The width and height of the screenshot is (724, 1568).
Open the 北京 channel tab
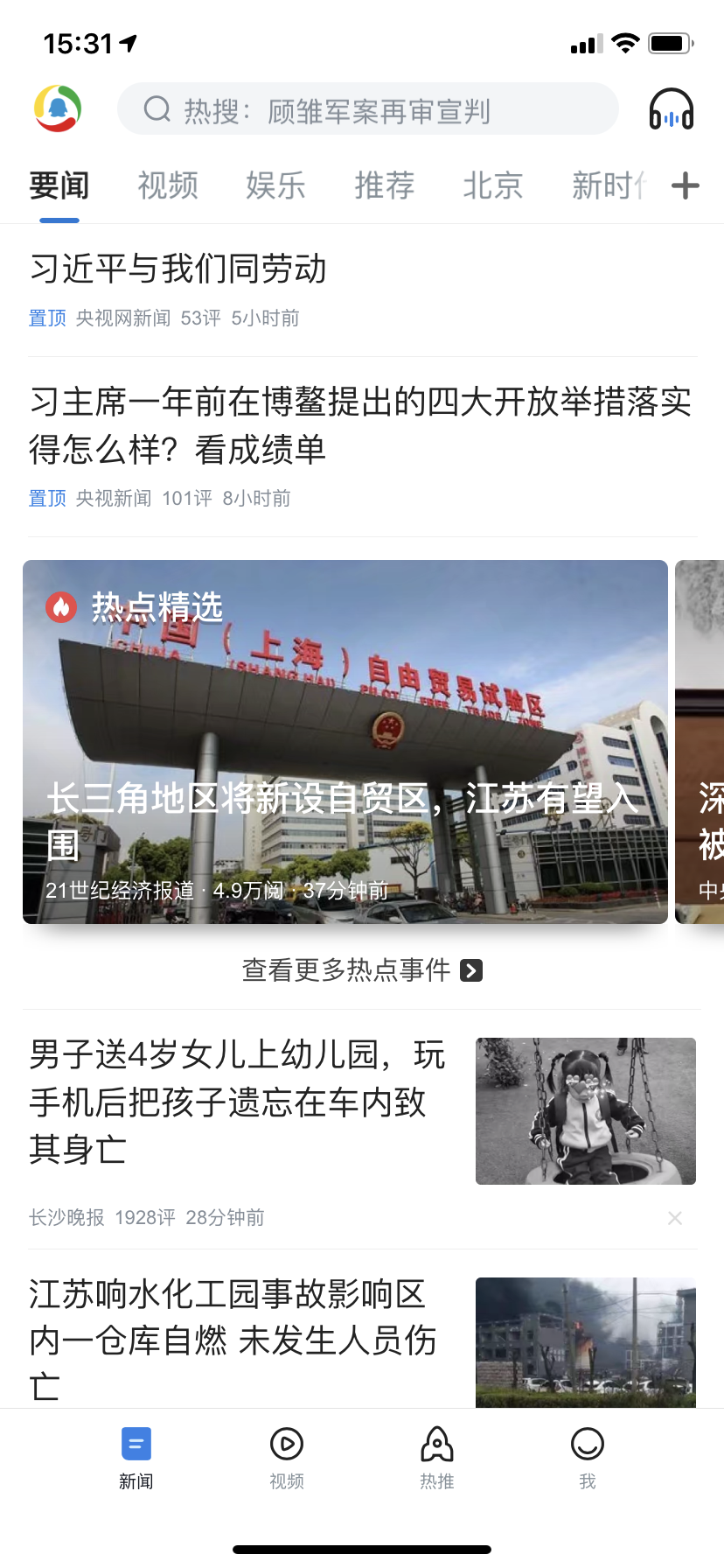coord(492,185)
